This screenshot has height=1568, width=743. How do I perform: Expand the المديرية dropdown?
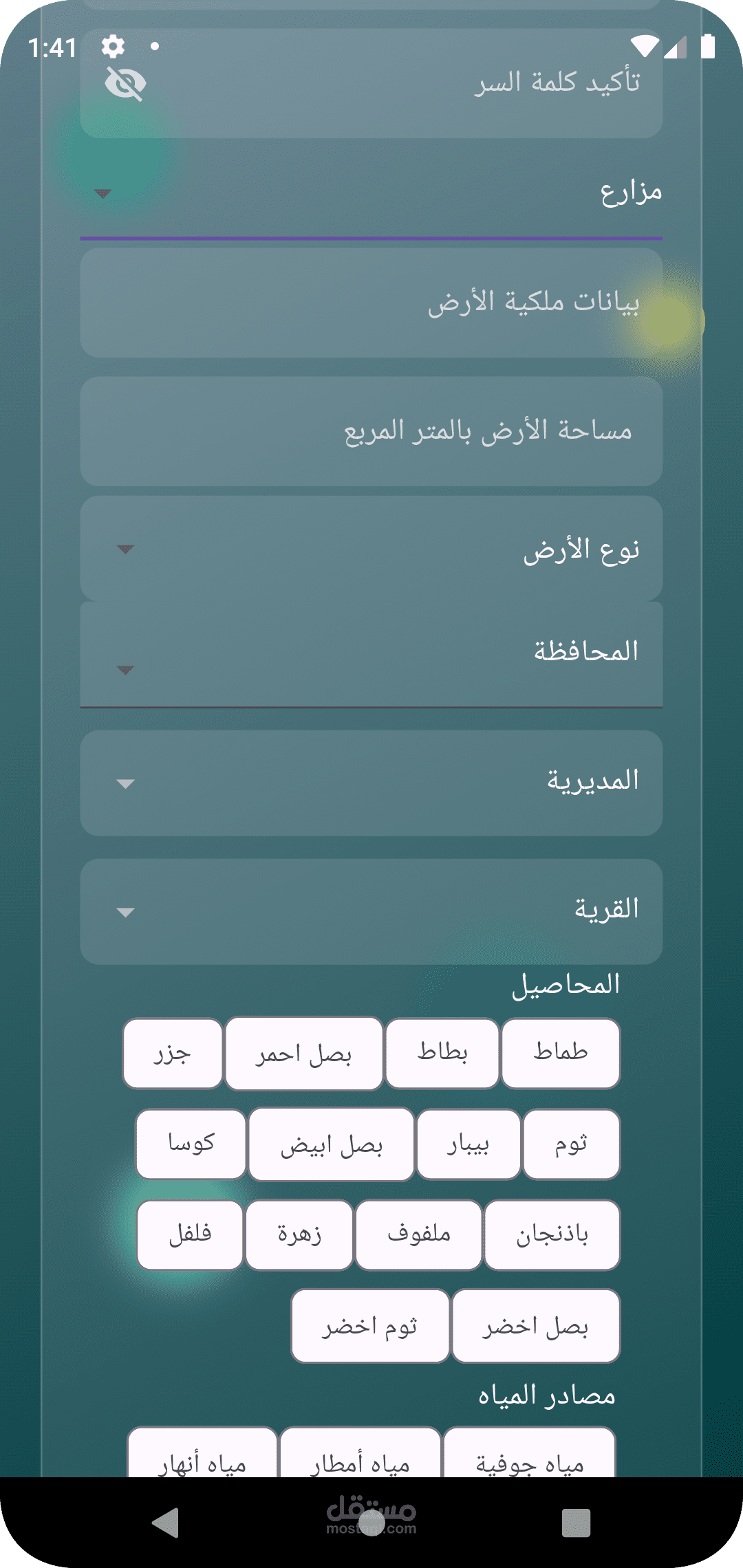pos(371,783)
